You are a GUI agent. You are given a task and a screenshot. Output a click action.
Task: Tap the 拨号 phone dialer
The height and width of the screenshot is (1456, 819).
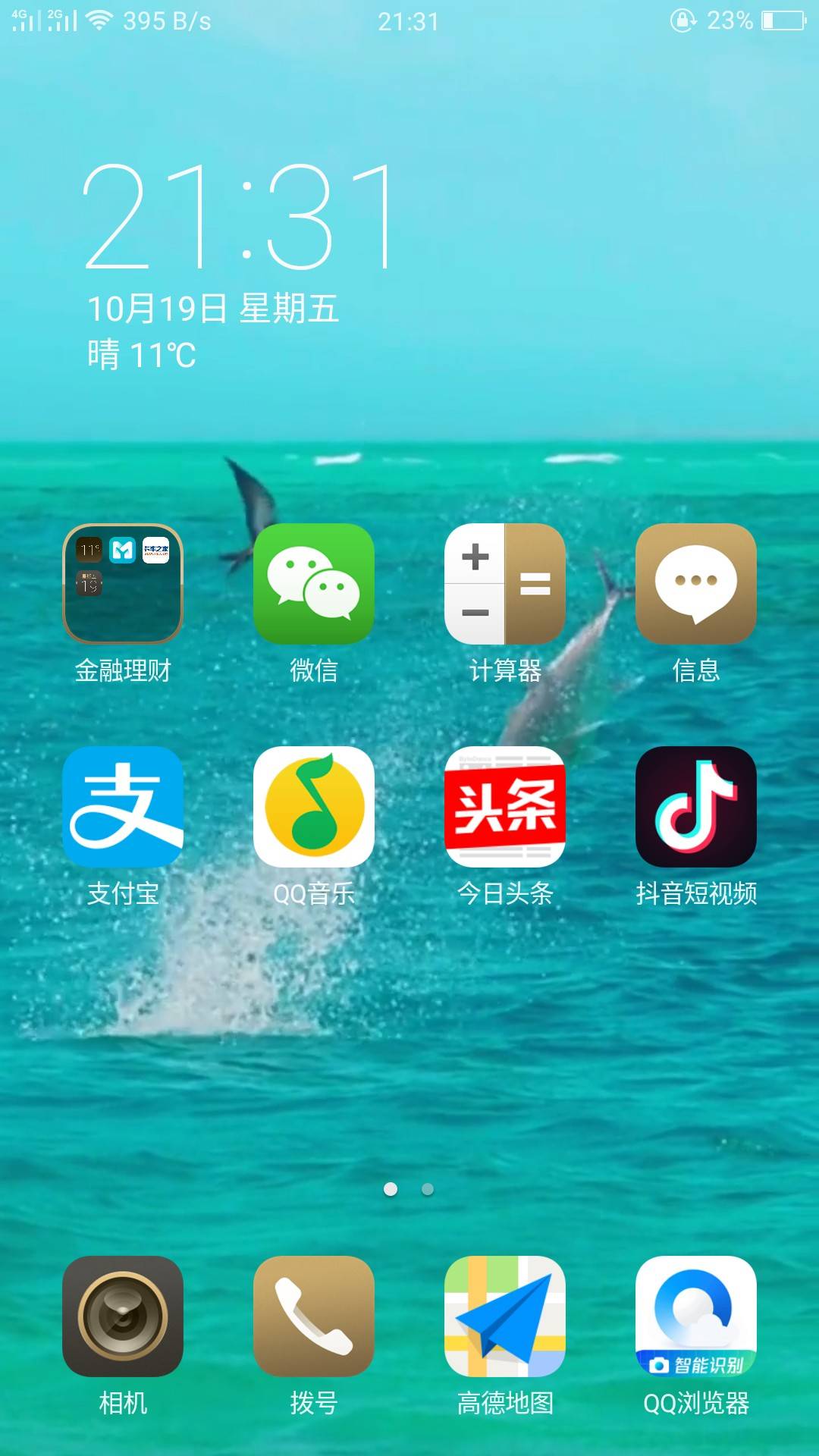coord(314,1316)
